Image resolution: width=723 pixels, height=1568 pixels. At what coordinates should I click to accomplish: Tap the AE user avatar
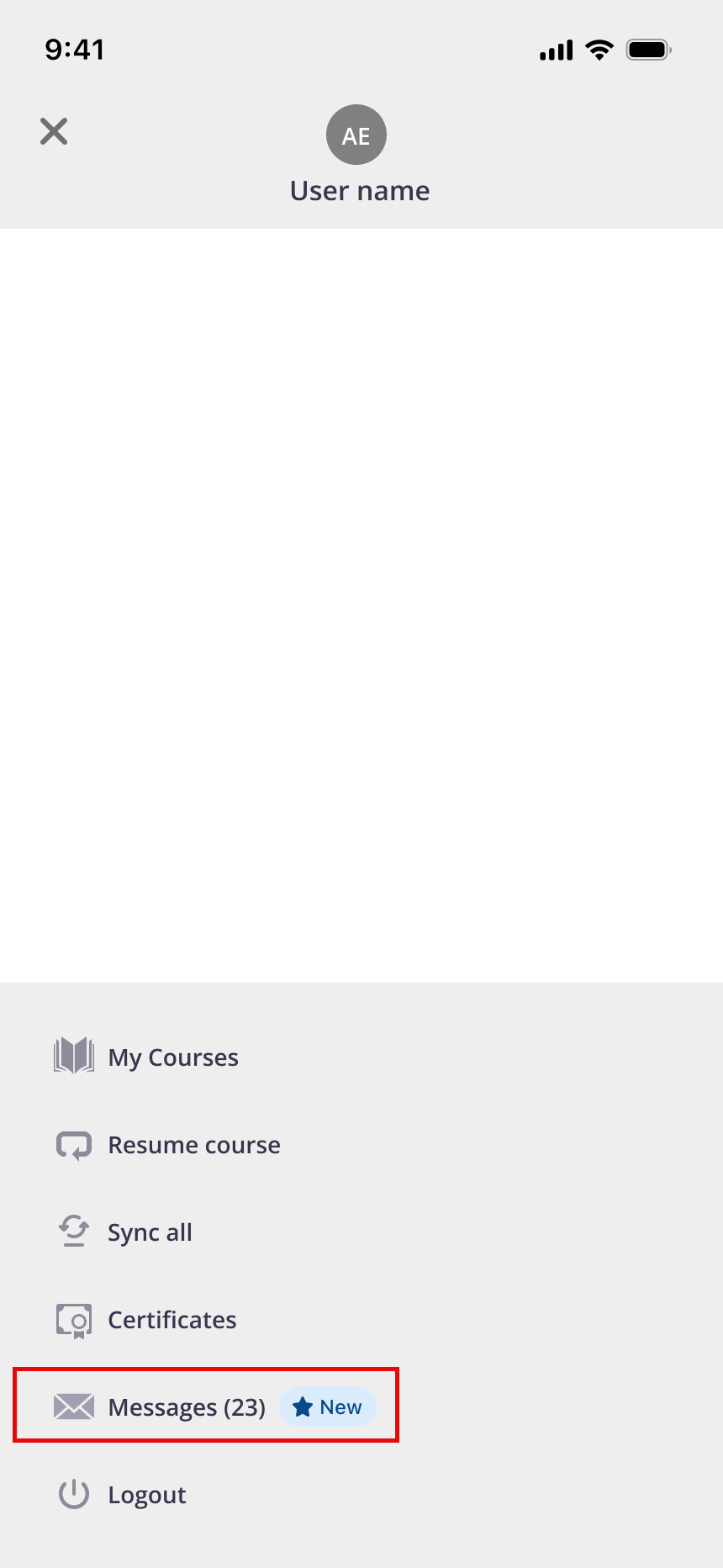click(x=356, y=135)
